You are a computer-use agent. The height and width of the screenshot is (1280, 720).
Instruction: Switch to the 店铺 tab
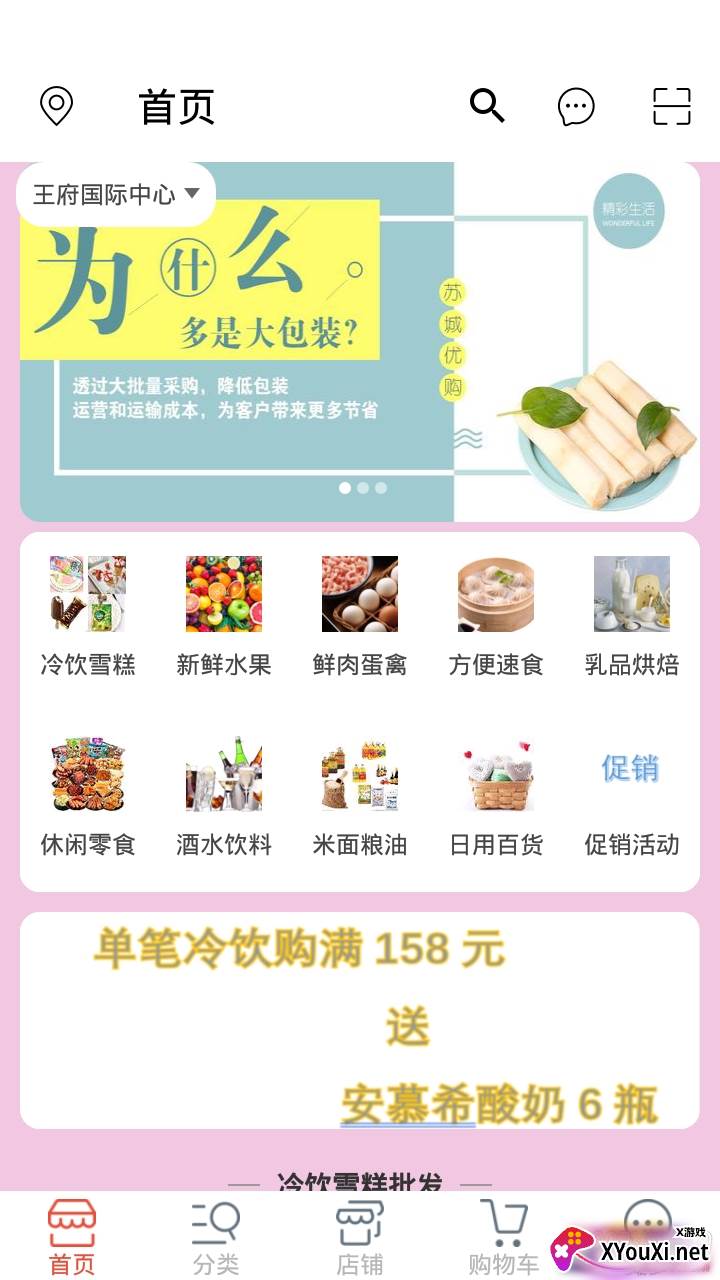coord(360,1237)
